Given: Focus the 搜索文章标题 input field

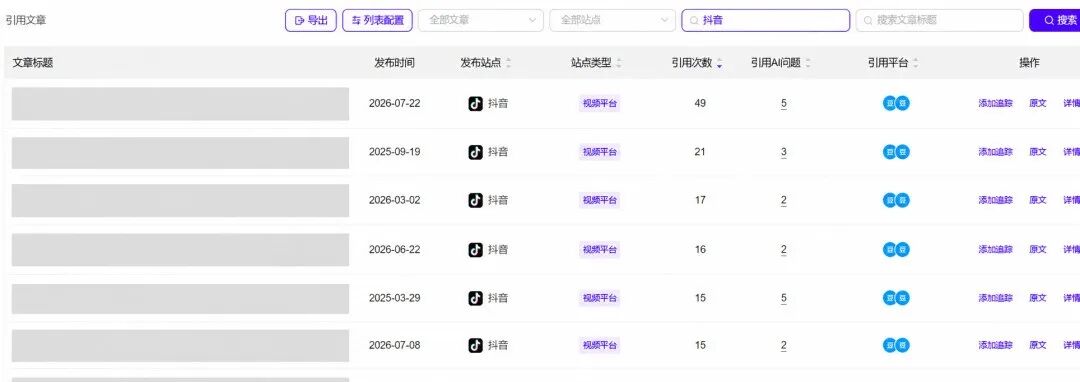Looking at the screenshot, I should coord(939,21).
